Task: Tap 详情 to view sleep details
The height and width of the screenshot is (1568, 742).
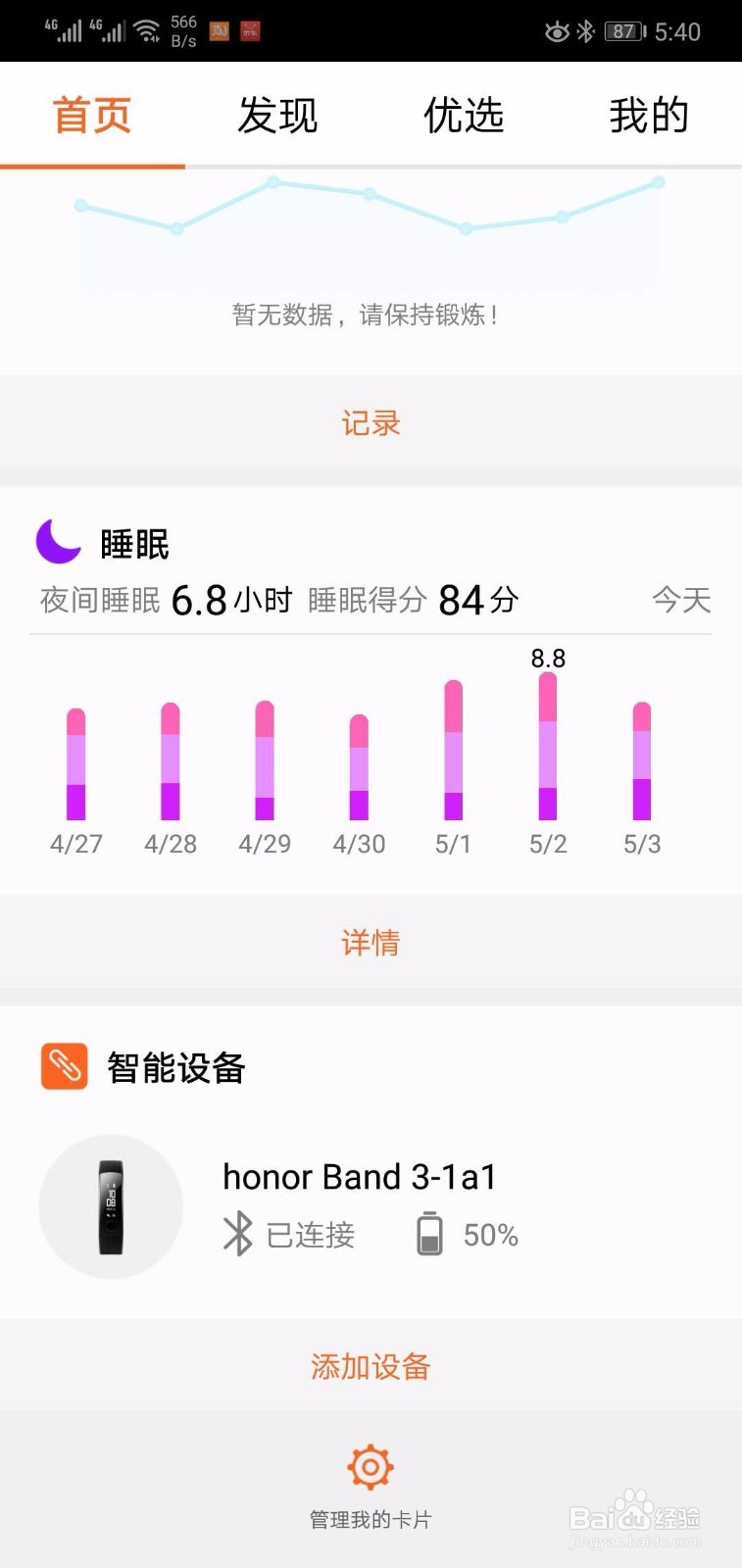Action: [x=371, y=942]
